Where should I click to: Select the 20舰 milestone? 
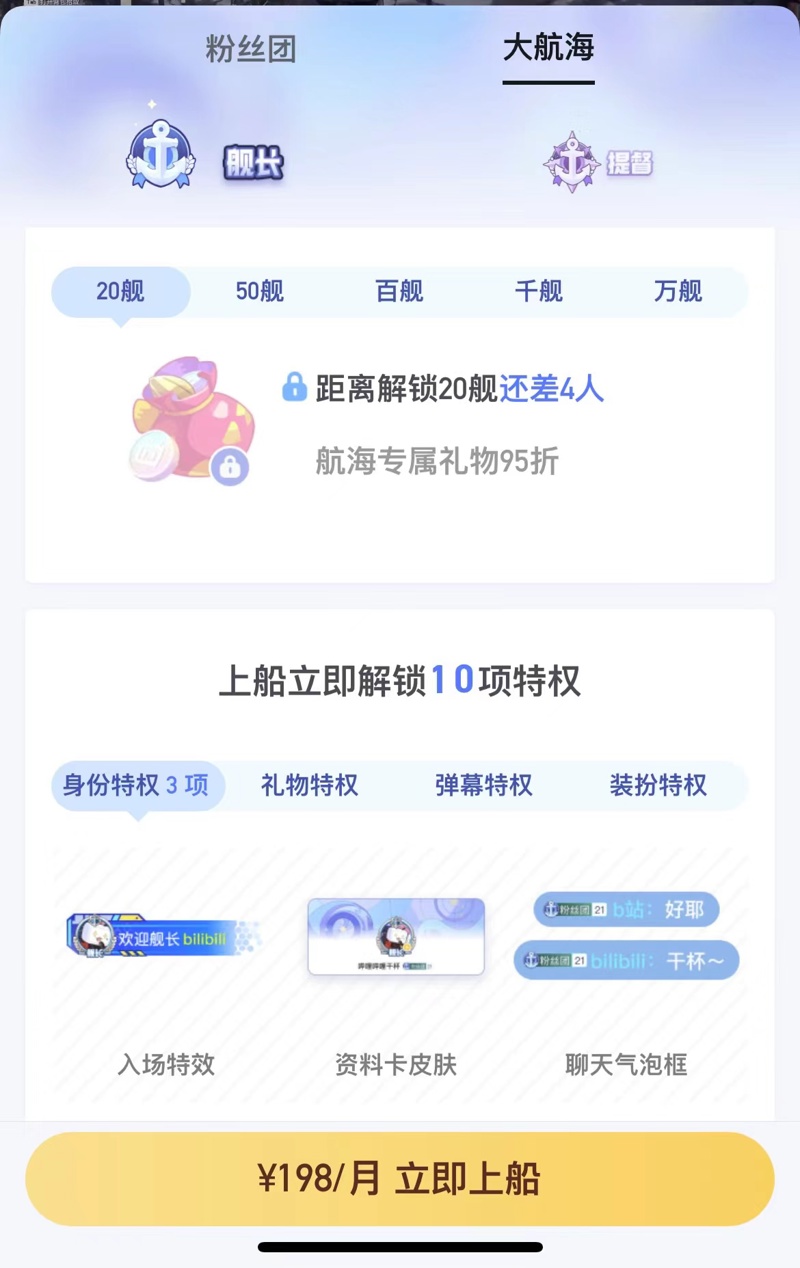pyautogui.click(x=120, y=291)
